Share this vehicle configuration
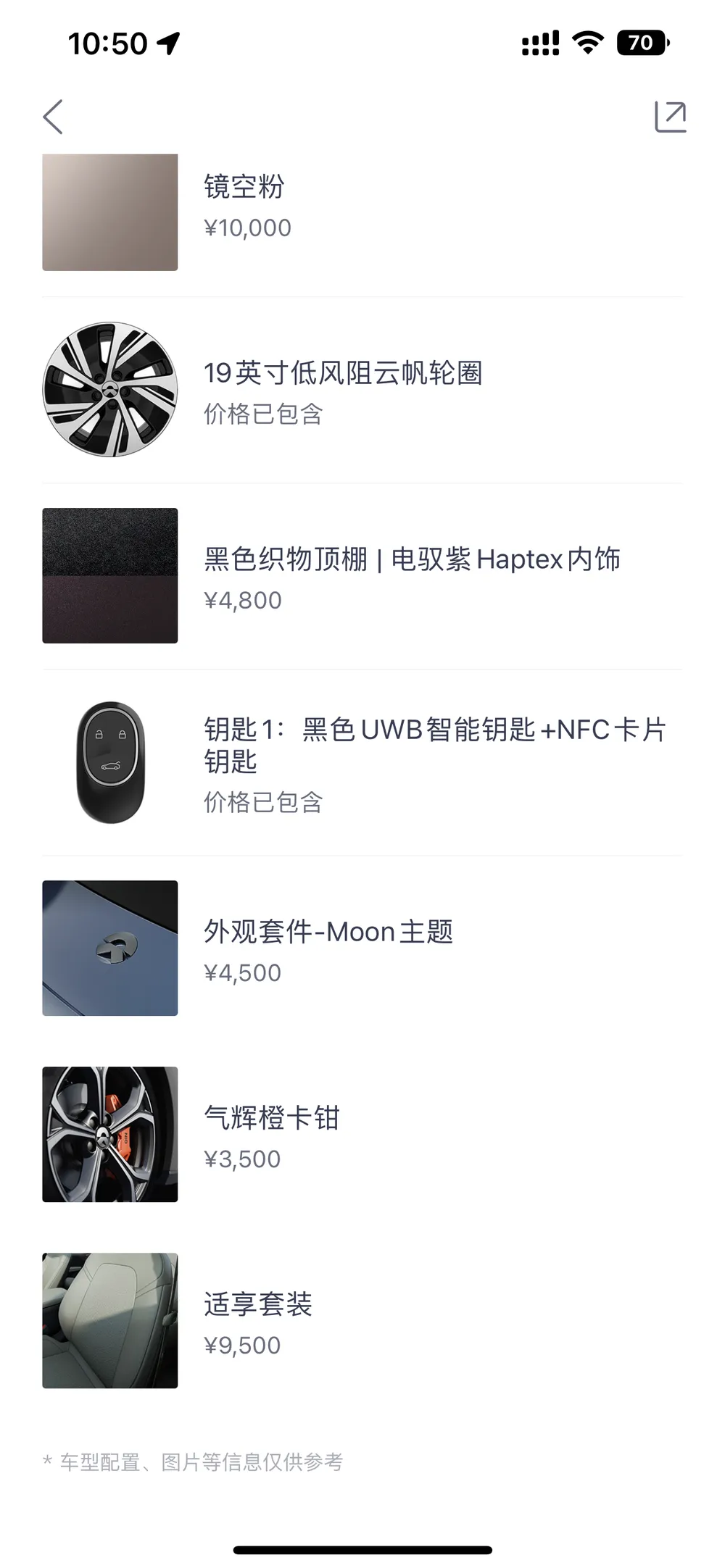725x1568 pixels. point(670,117)
